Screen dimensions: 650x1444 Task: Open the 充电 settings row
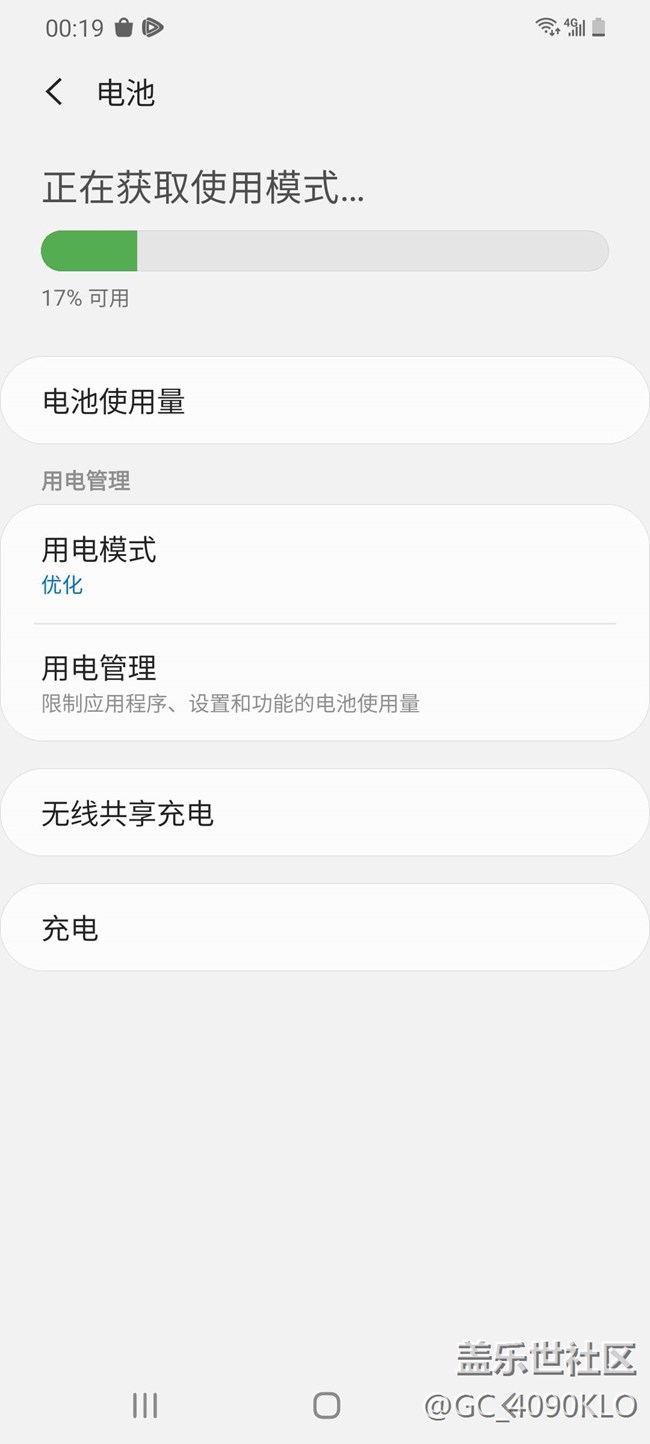click(324, 928)
